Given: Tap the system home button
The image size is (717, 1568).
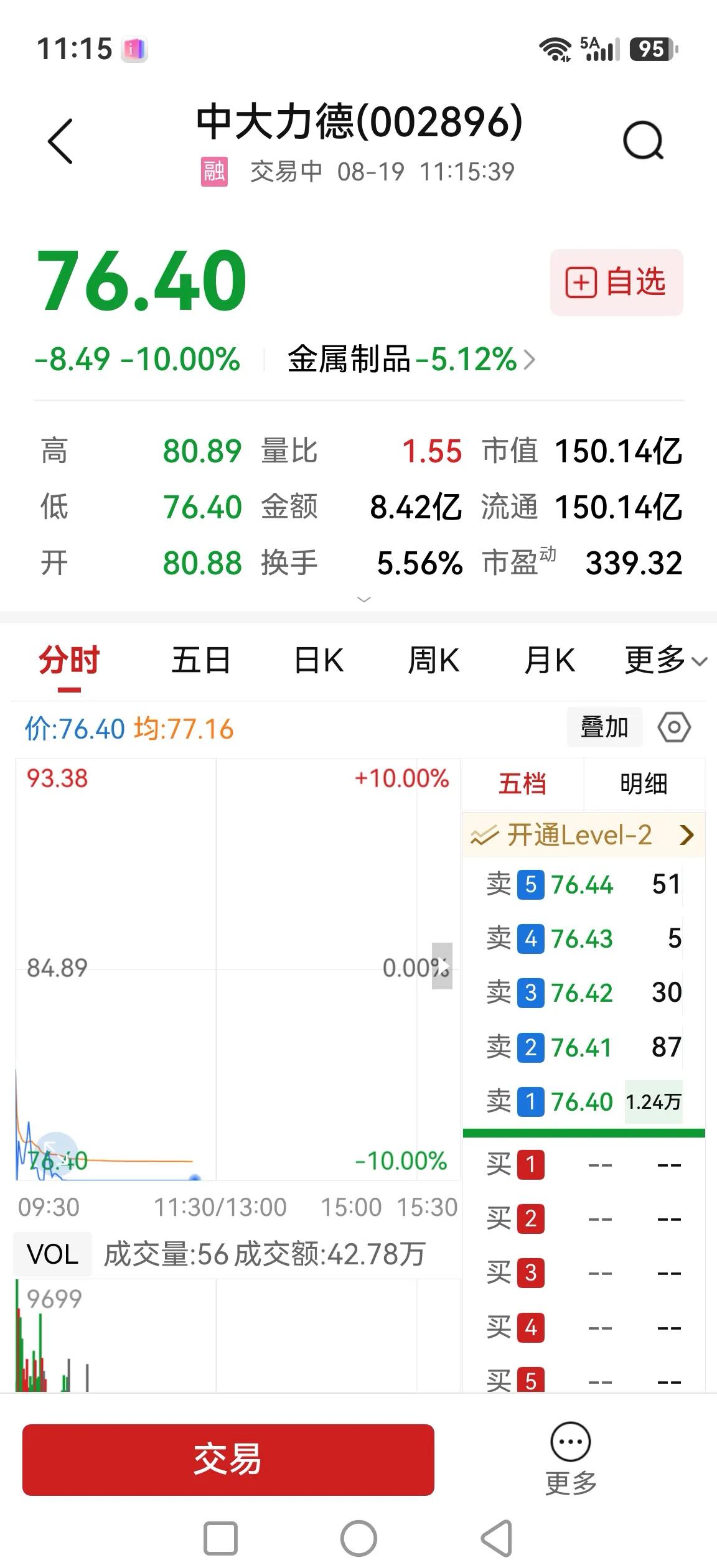Looking at the screenshot, I should (x=358, y=1538).
